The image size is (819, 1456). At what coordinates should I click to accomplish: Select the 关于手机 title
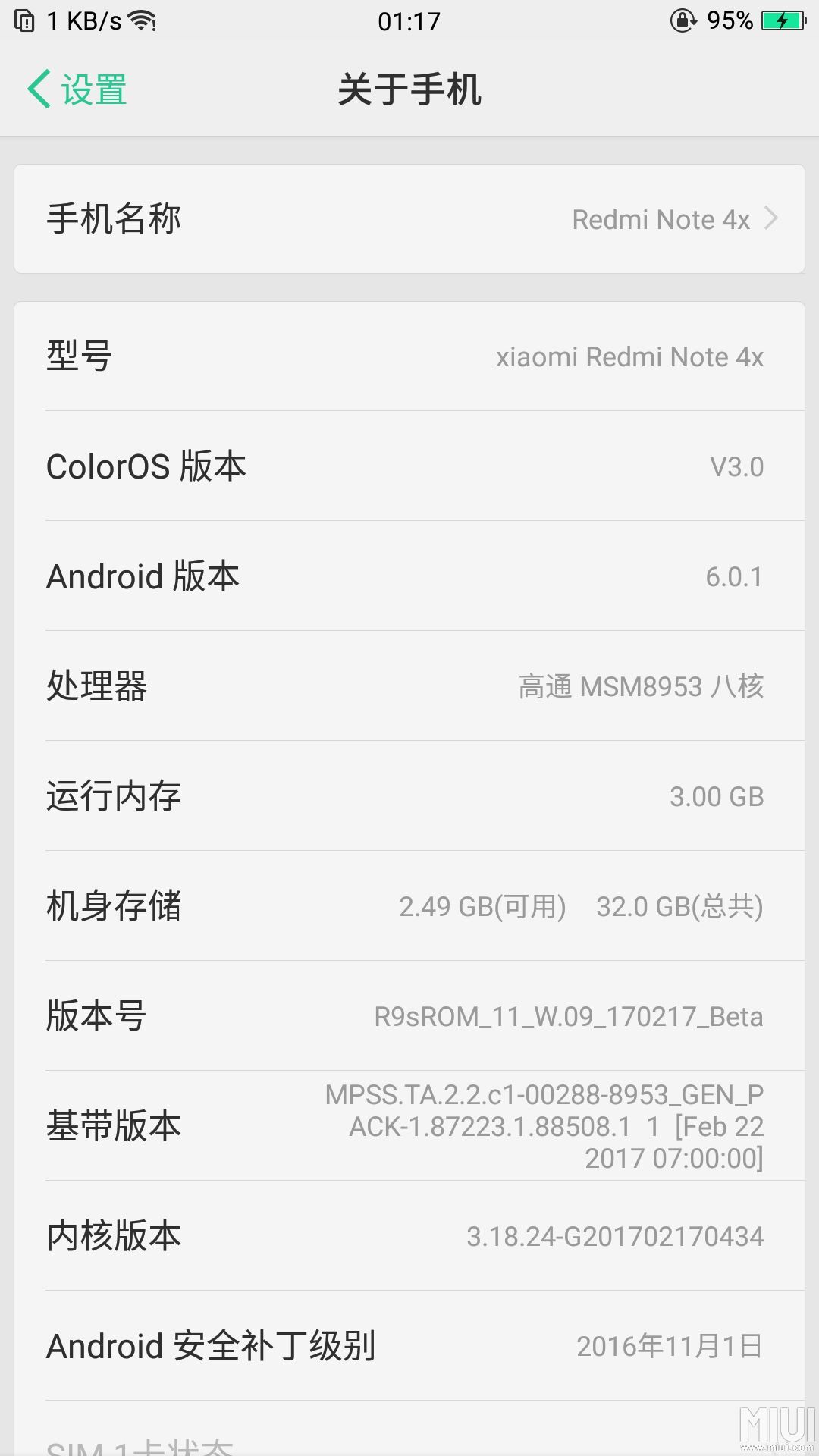[409, 89]
